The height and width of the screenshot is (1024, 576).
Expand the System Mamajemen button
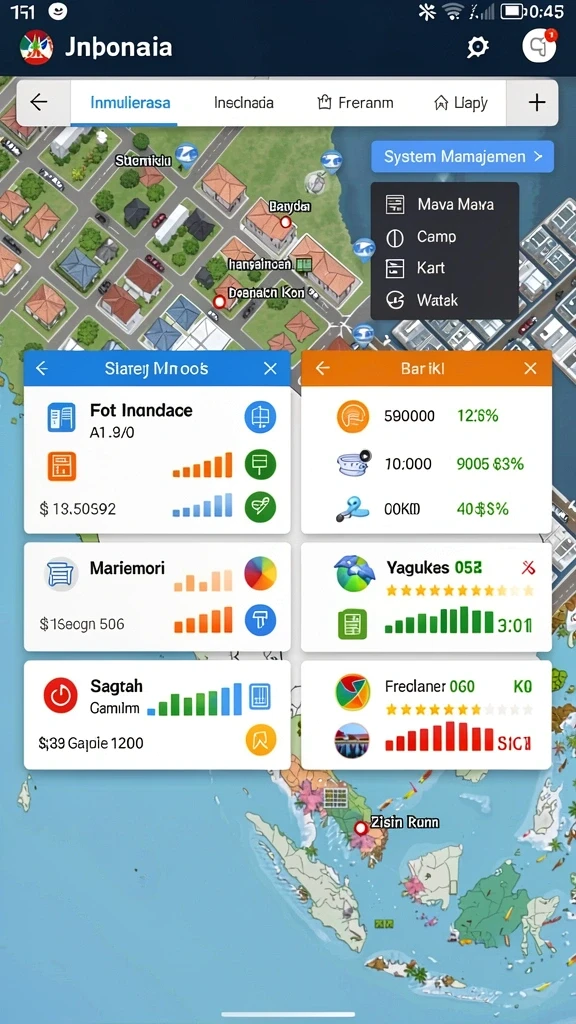[462, 157]
